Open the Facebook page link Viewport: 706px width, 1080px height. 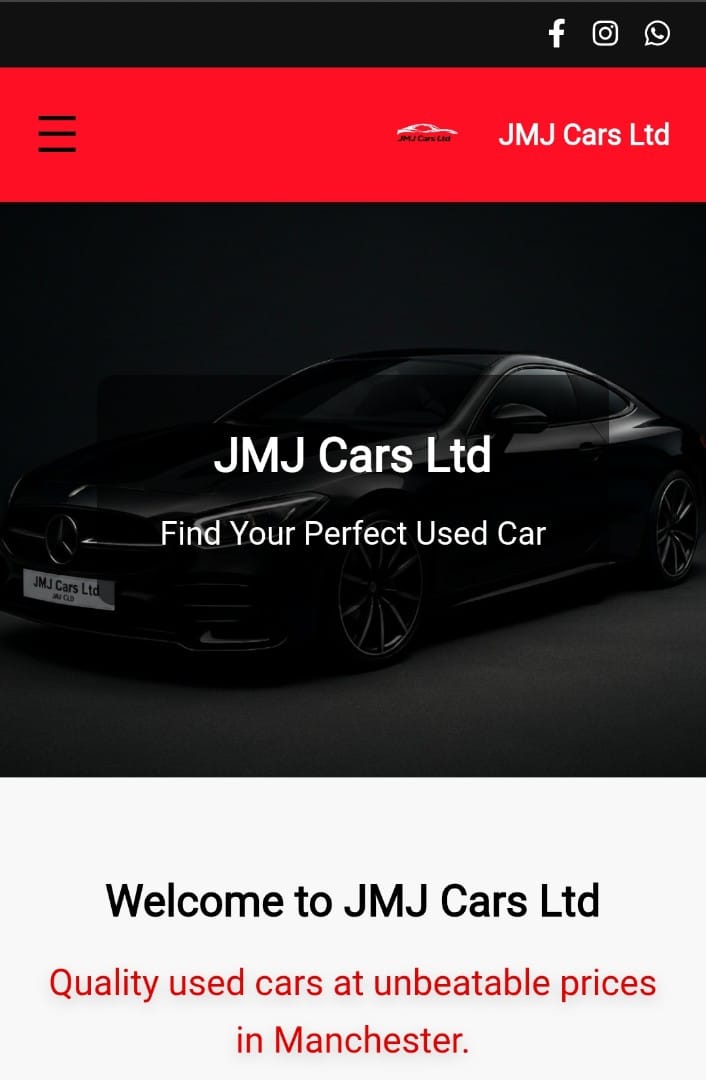(x=557, y=33)
